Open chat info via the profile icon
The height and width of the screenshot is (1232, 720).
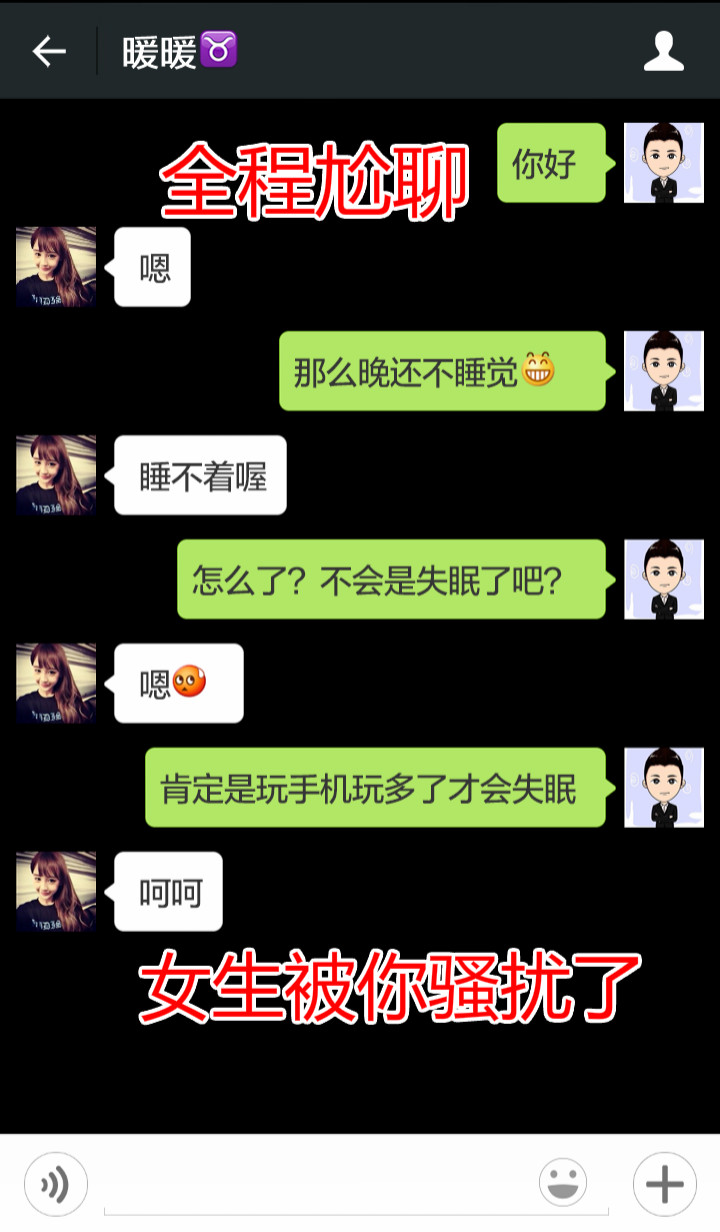(x=663, y=51)
